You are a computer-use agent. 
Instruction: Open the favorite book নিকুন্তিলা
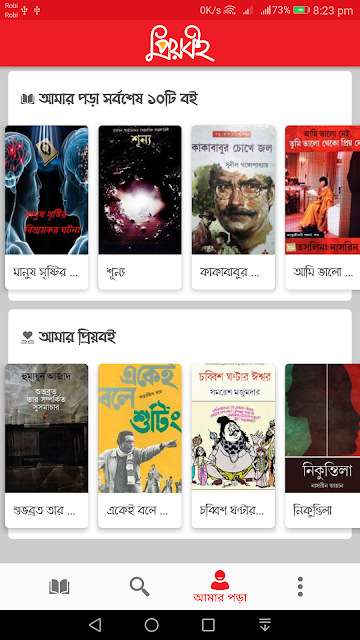tap(322, 446)
